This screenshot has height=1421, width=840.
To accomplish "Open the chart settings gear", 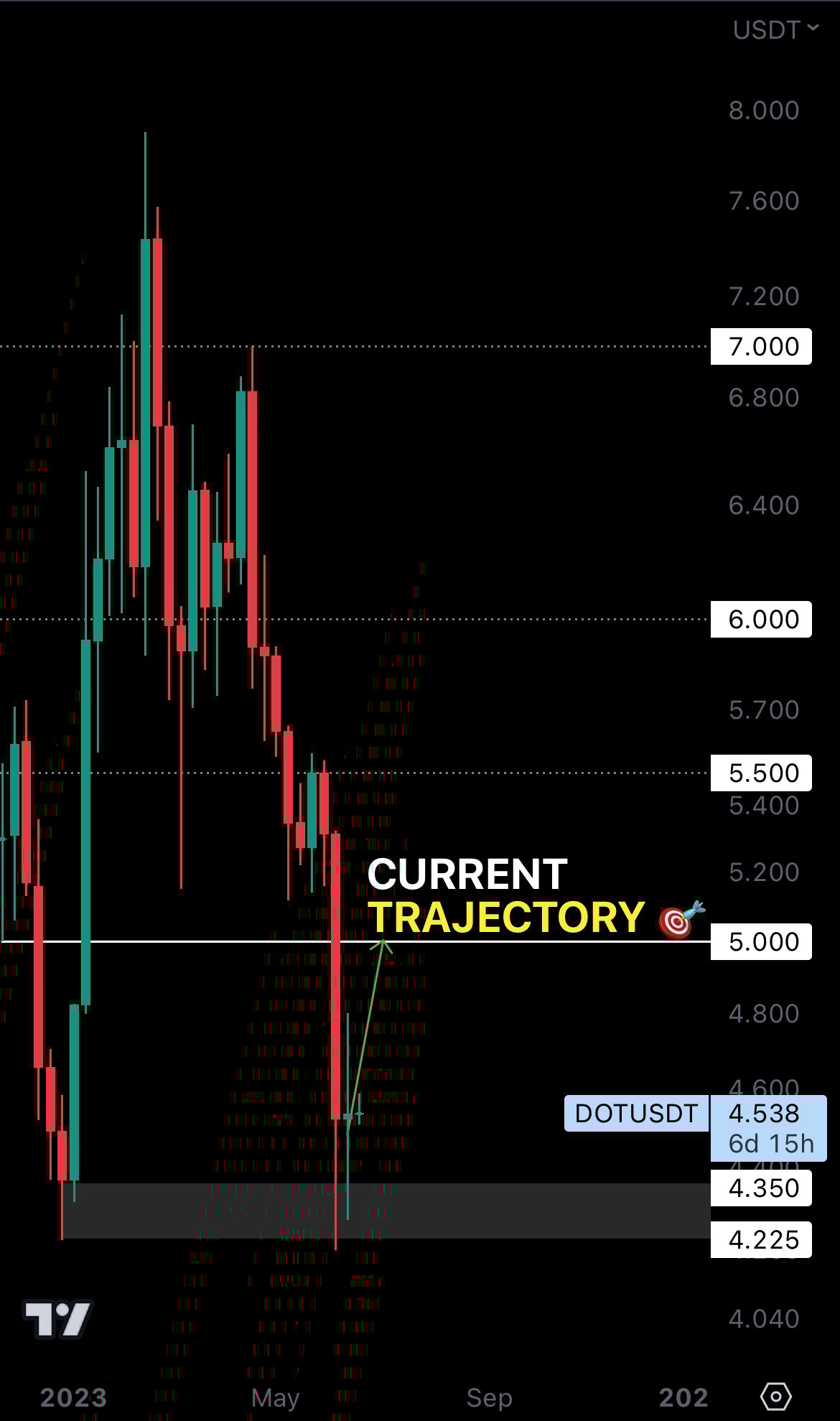I will point(775,1397).
